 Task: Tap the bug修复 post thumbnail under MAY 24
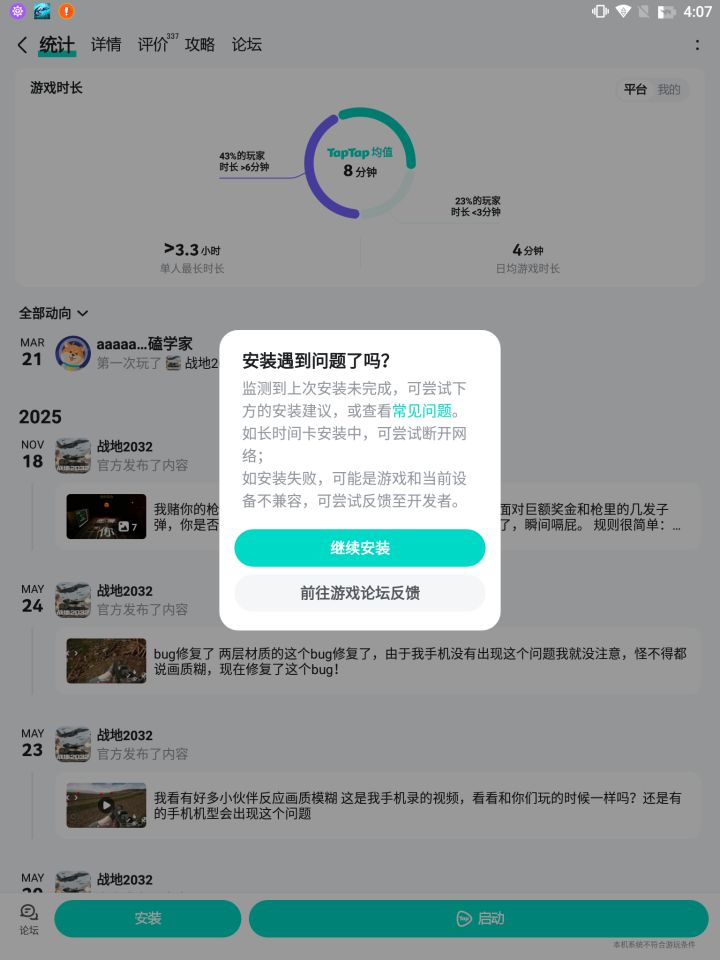click(x=106, y=661)
